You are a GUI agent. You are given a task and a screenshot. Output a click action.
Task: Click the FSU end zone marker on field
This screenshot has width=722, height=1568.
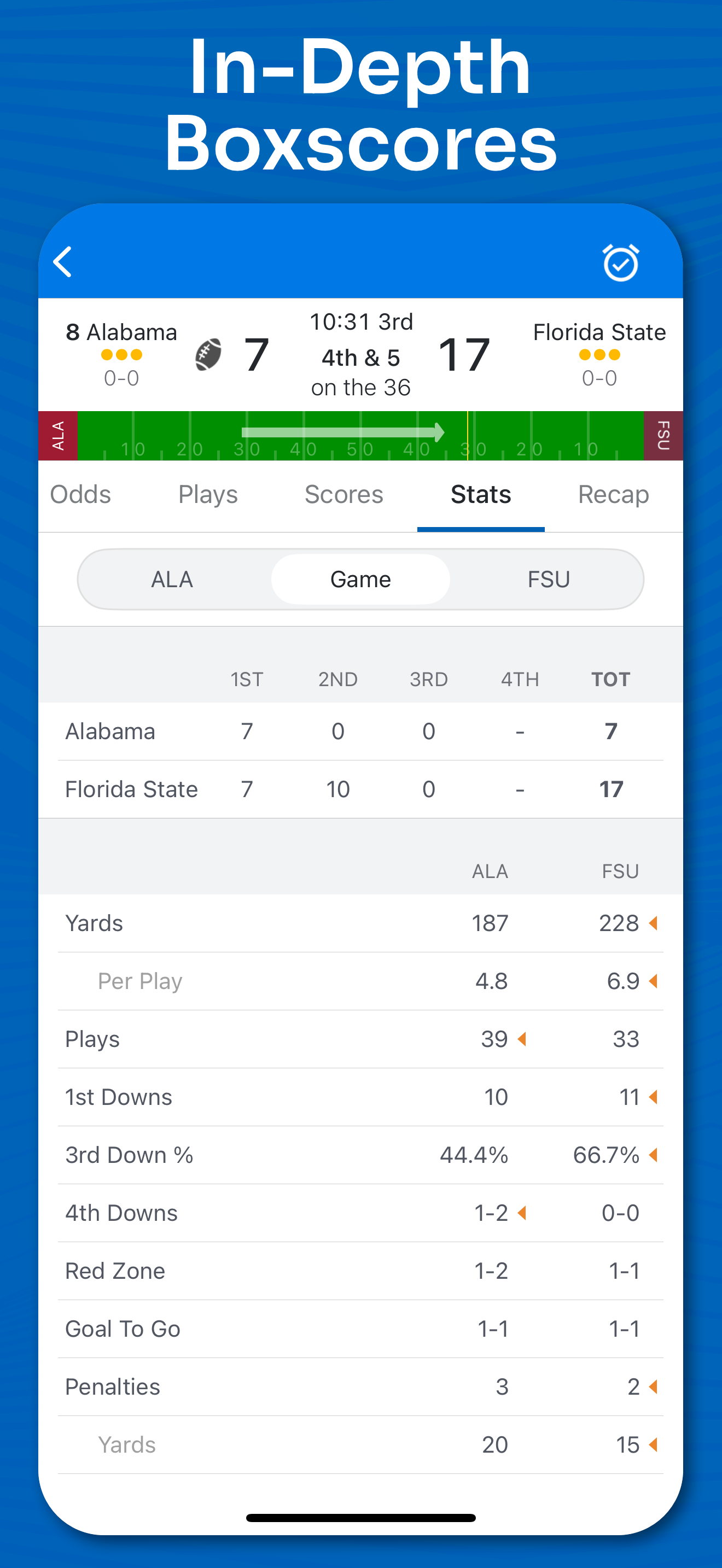(663, 435)
